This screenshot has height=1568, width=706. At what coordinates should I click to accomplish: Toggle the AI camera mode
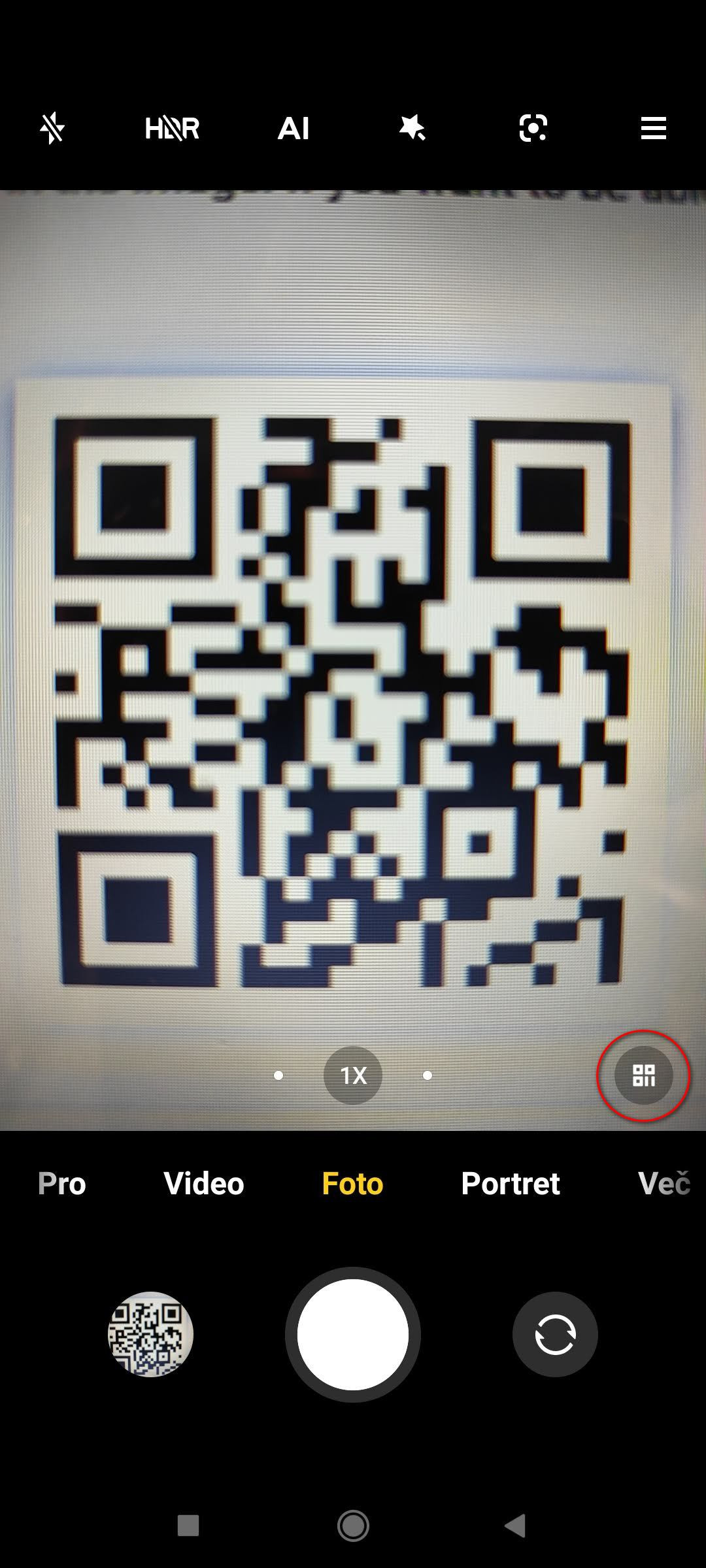(294, 129)
